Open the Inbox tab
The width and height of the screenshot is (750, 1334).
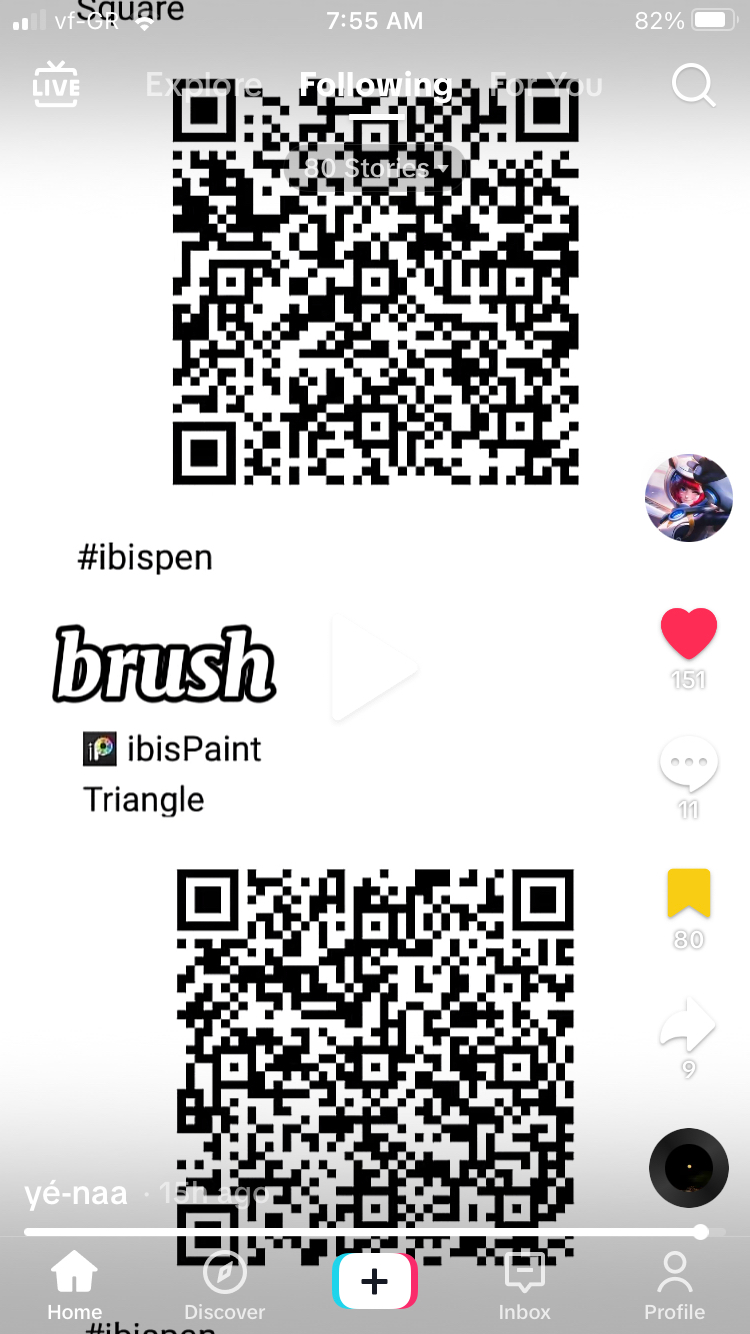tap(525, 1285)
